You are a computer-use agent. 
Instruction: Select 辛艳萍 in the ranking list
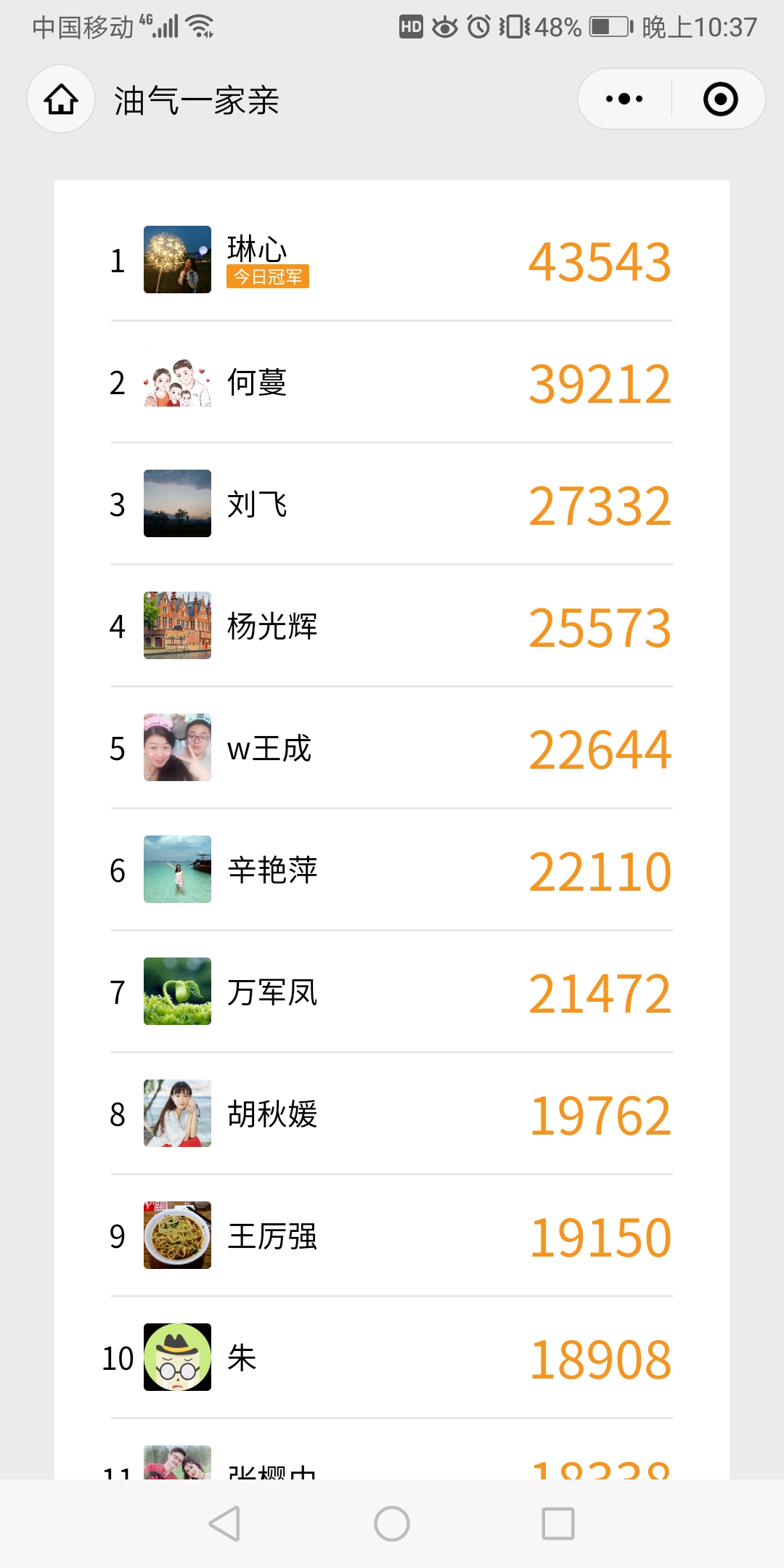pyautogui.click(x=392, y=870)
